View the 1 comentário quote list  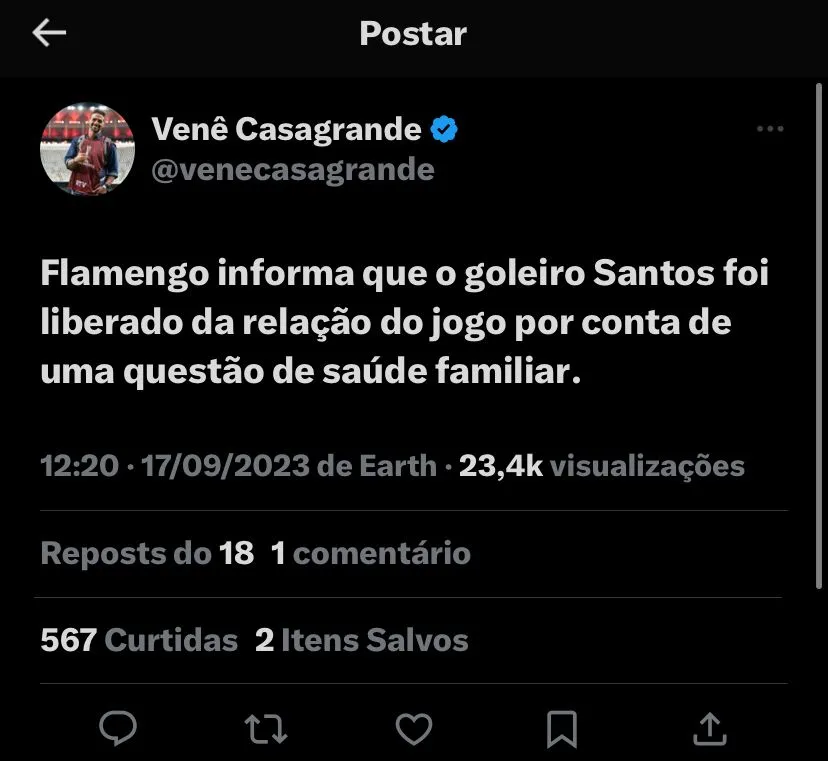click(x=371, y=553)
